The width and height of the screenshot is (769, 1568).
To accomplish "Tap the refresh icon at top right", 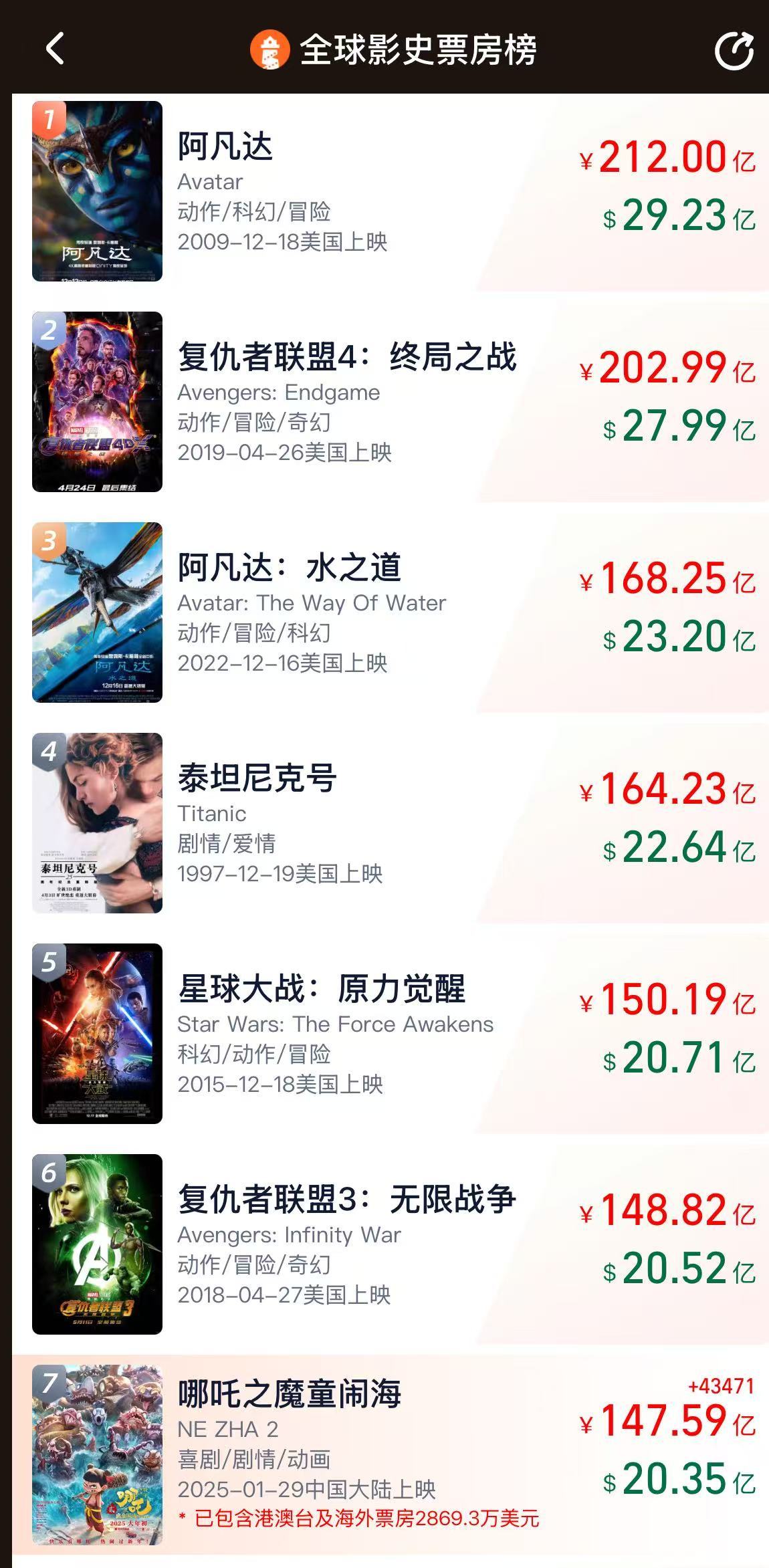I will [x=734, y=49].
